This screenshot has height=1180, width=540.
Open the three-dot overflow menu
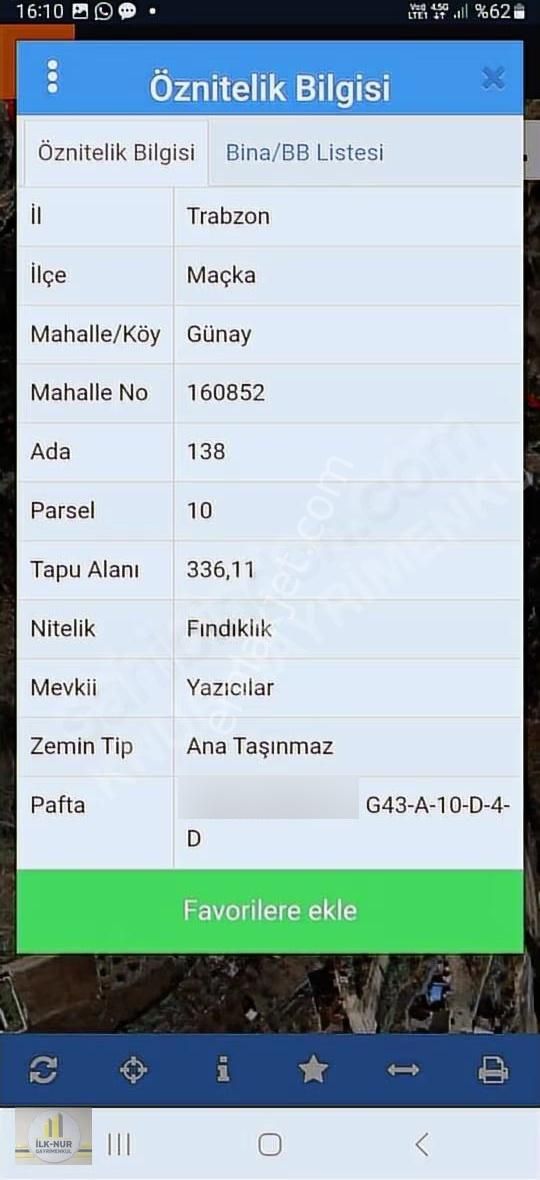pyautogui.click(x=52, y=77)
